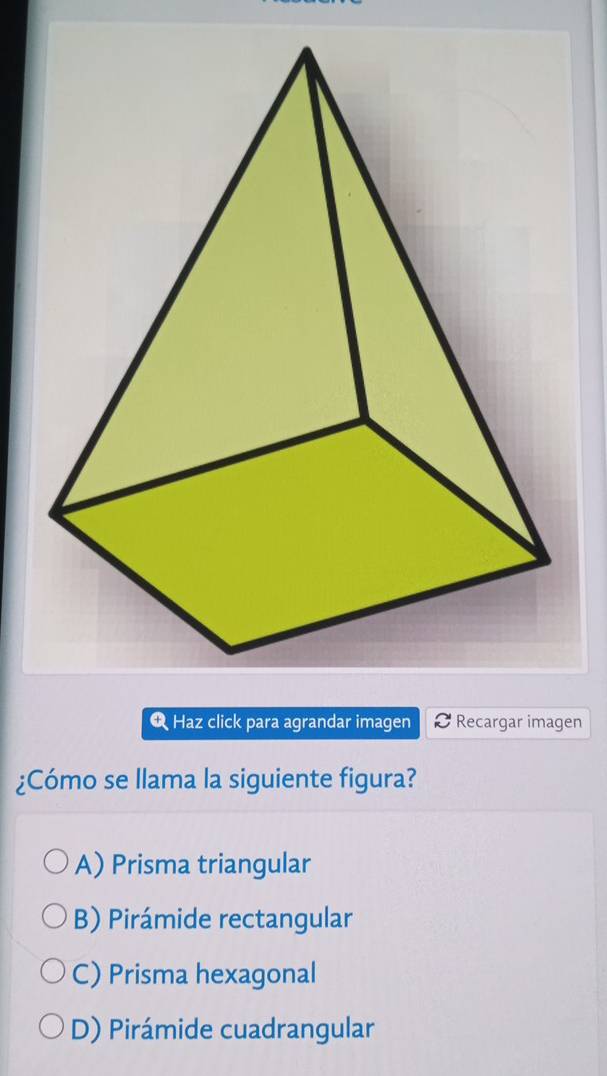
Task: Open the pyramid figure image
Action: pyautogui.click(x=300, y=350)
